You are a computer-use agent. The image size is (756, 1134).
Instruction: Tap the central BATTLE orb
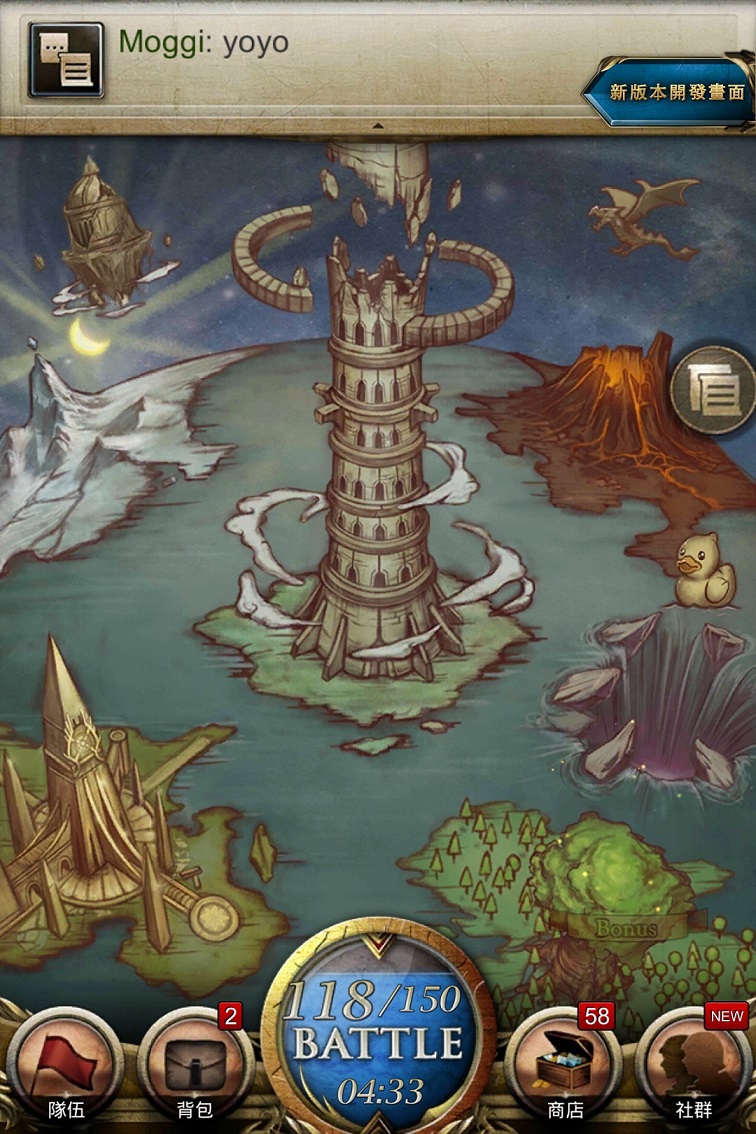point(378,1040)
